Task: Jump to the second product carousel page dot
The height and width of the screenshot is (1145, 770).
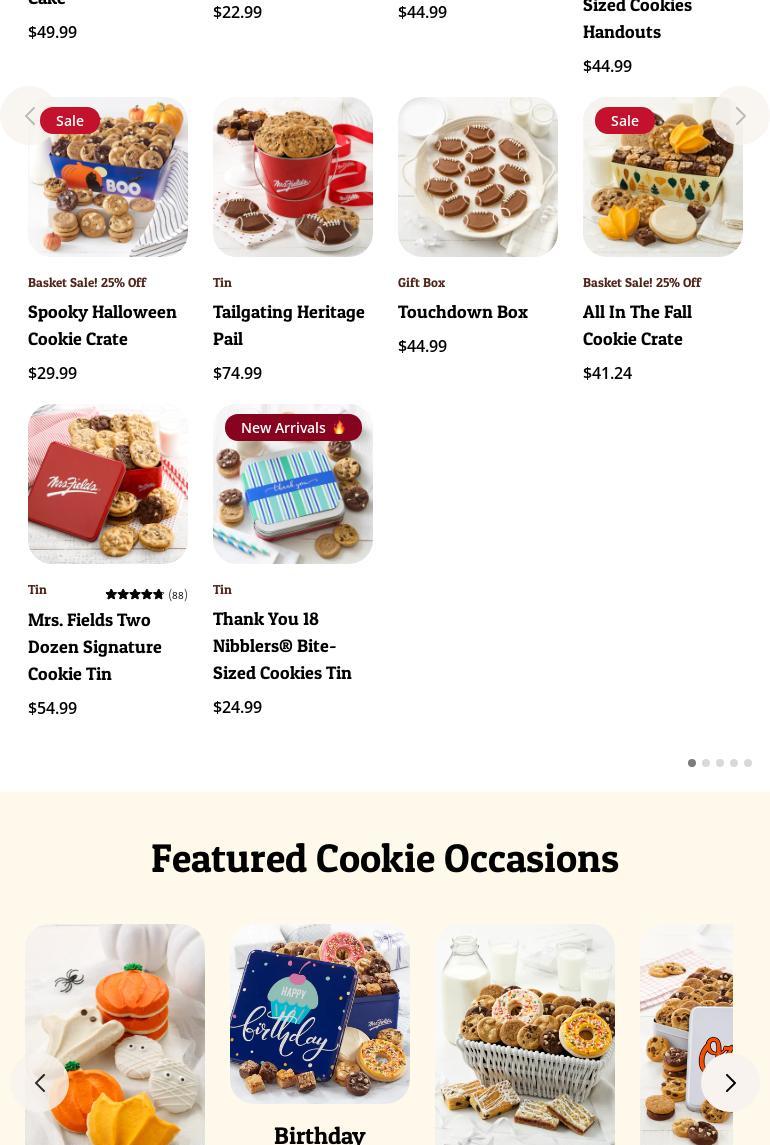Action: pos(706,763)
